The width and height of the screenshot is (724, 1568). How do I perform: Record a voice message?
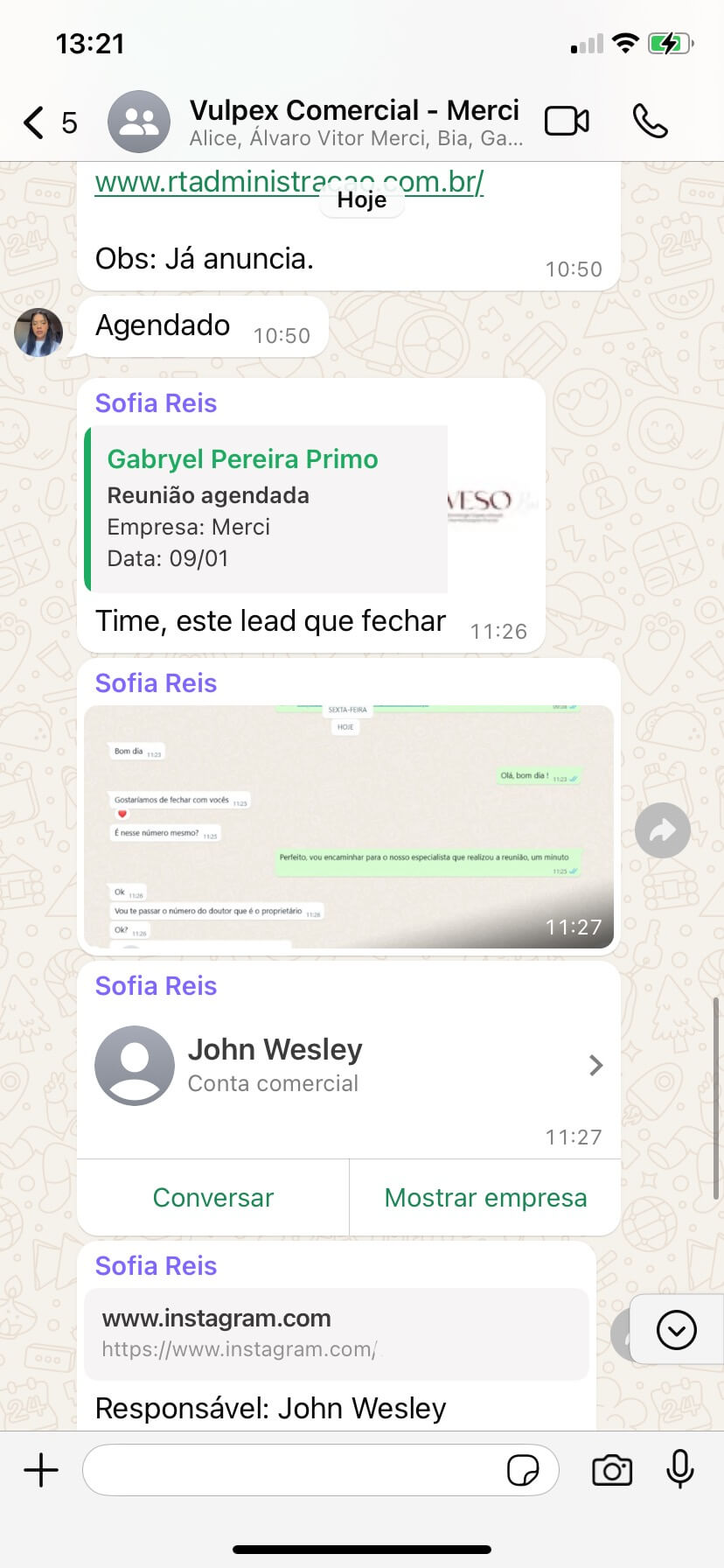tap(679, 1470)
